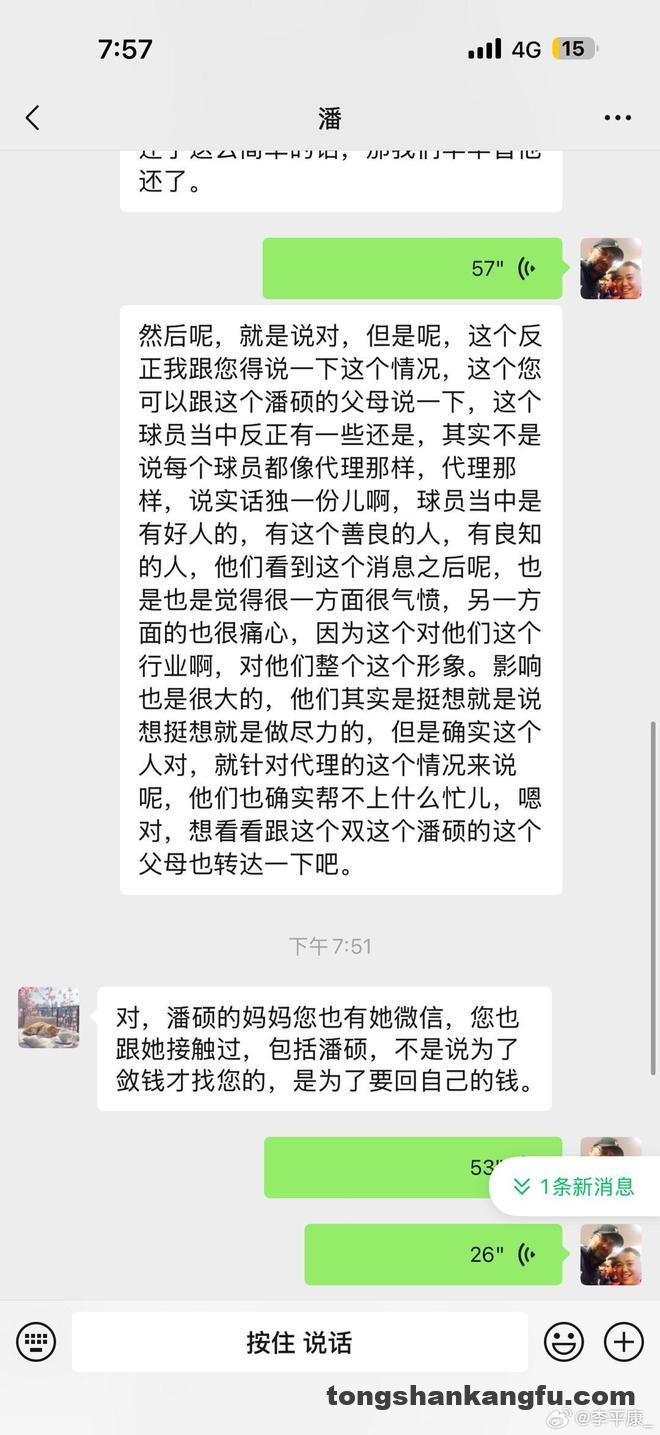660x1435 pixels.
Task: Switch to the keyboard input mode
Action: [x=36, y=1342]
